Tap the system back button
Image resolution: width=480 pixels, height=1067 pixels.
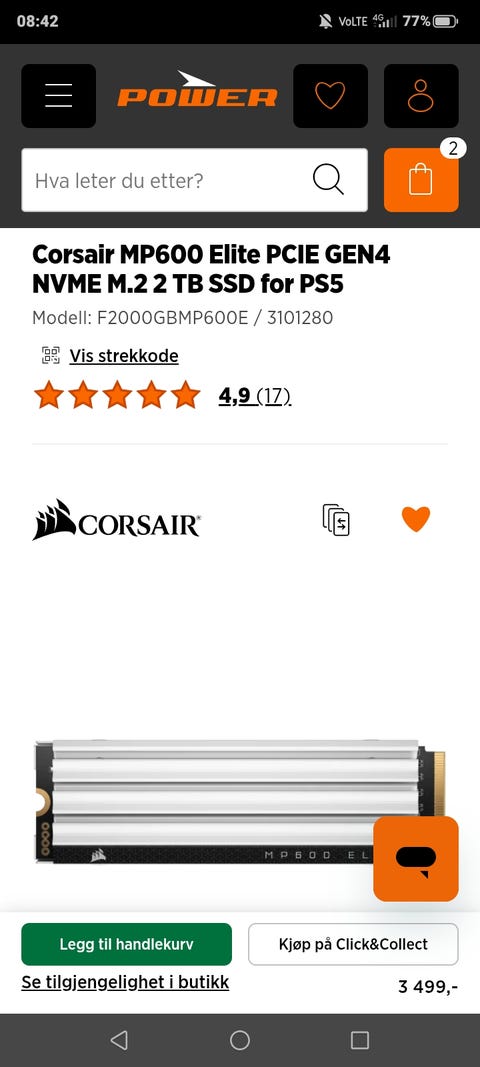click(119, 1040)
